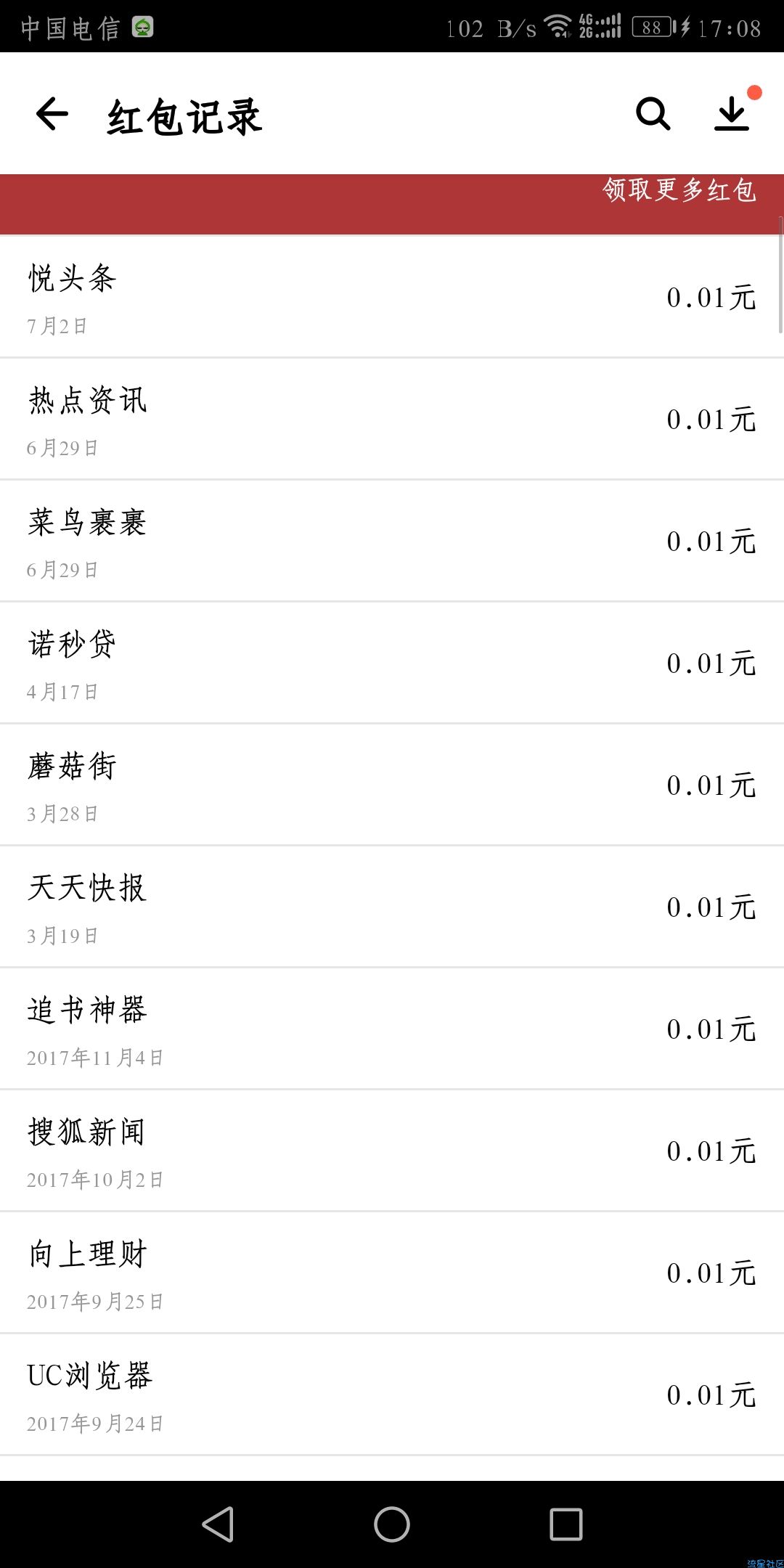Tap 领取更多红包 link
The width and height of the screenshot is (784, 1568).
(x=679, y=190)
